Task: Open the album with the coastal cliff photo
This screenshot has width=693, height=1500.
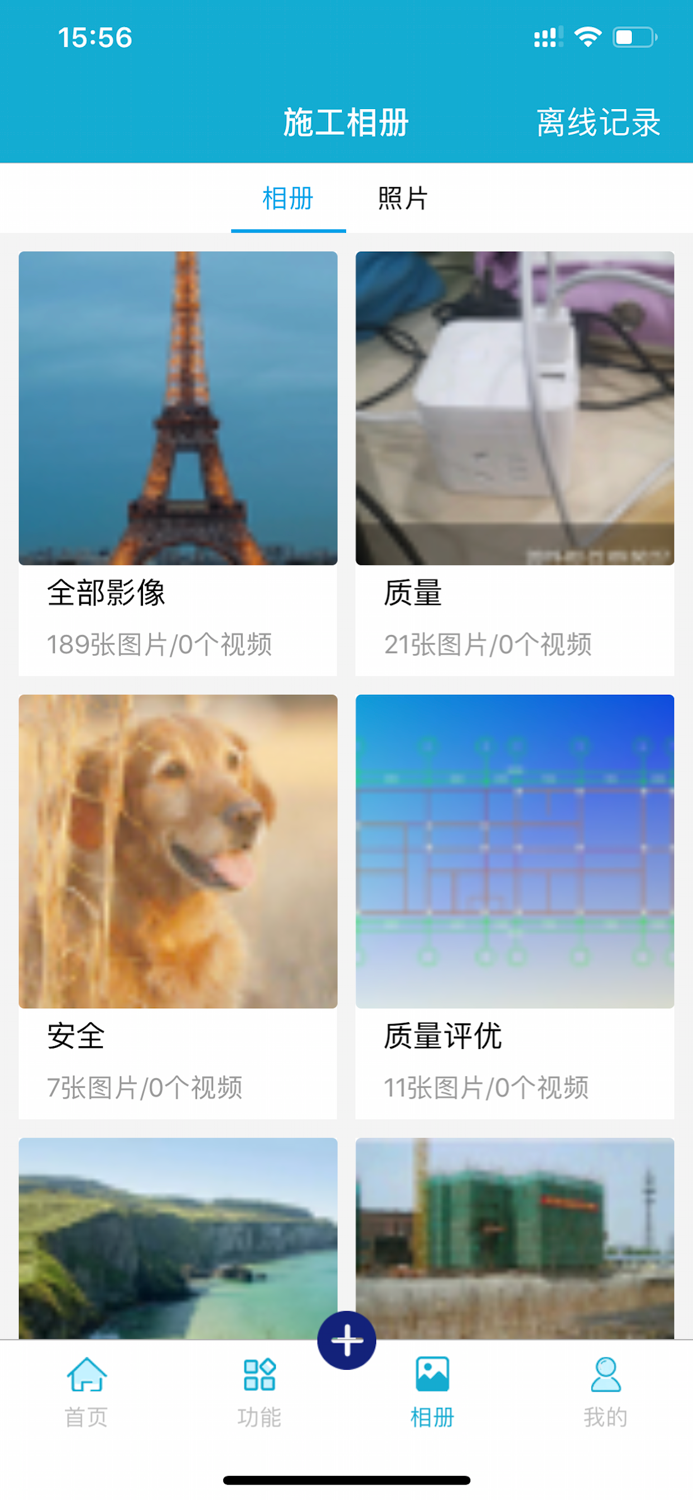Action: click(178, 1238)
